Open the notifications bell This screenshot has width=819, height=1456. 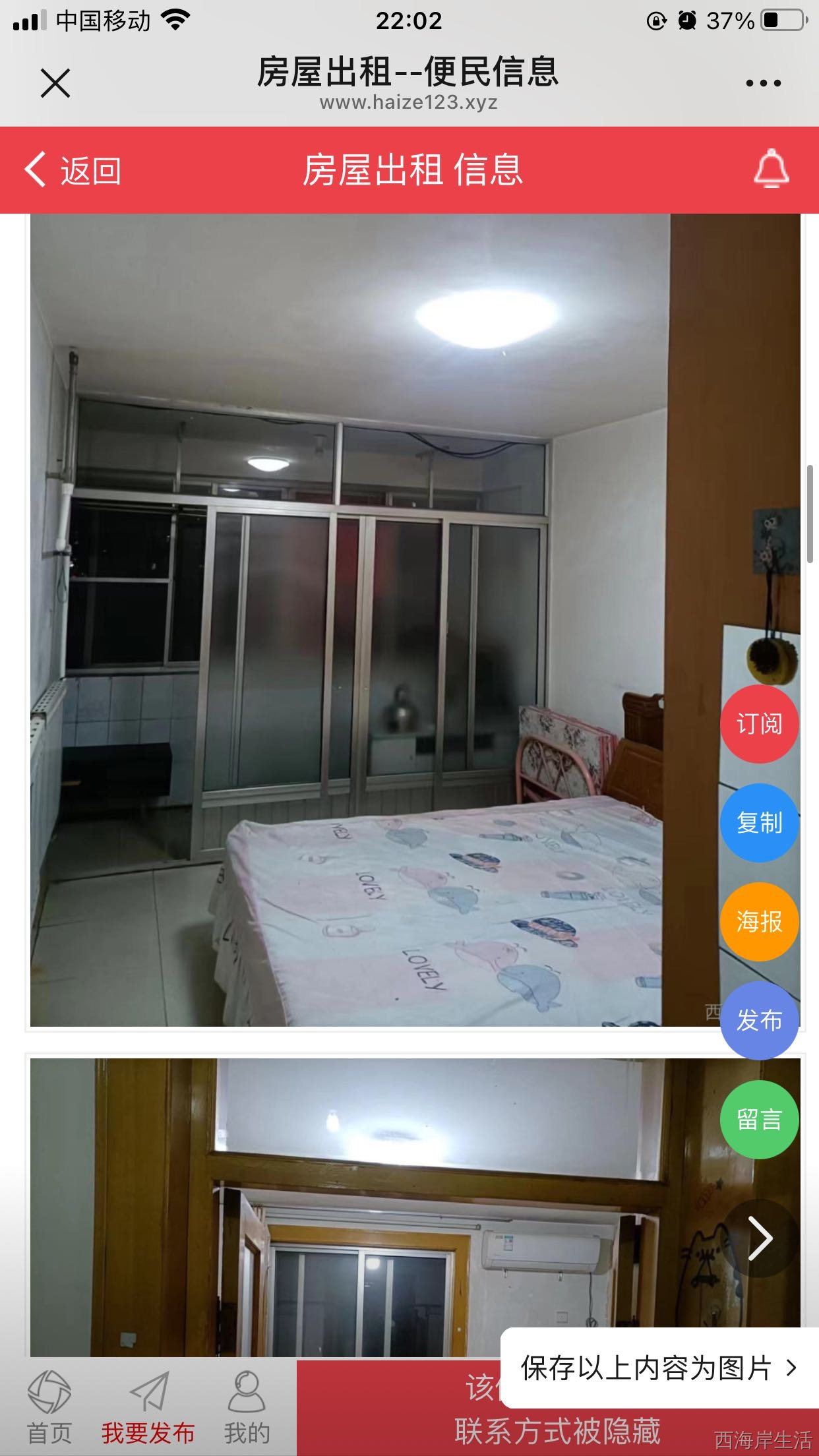(x=771, y=169)
